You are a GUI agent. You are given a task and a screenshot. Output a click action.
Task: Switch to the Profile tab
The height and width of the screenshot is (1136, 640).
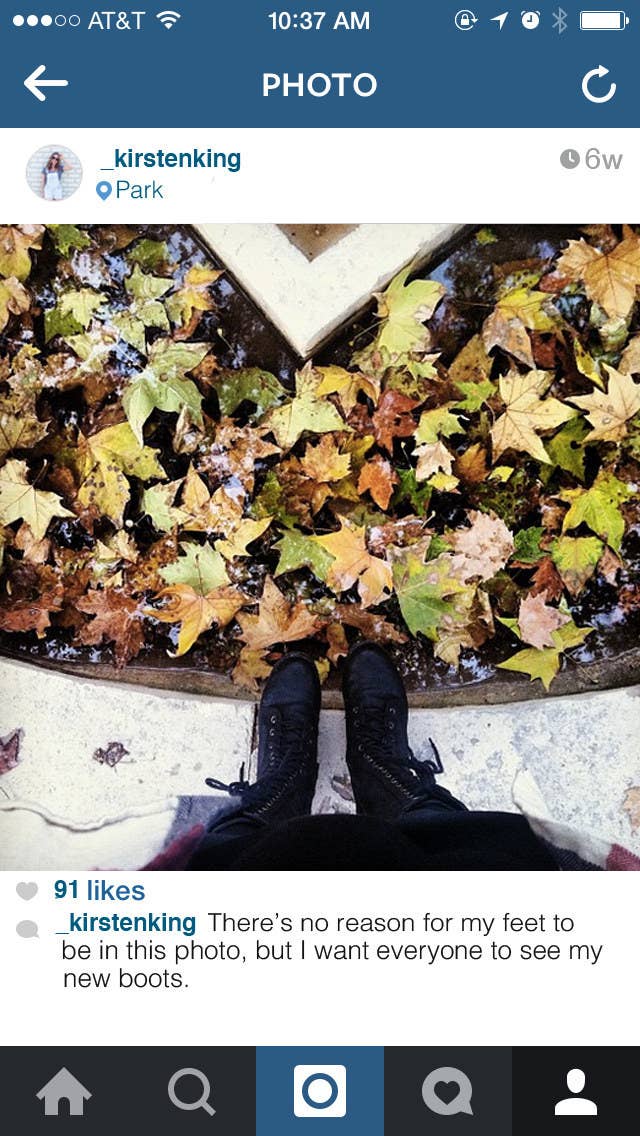576,1091
